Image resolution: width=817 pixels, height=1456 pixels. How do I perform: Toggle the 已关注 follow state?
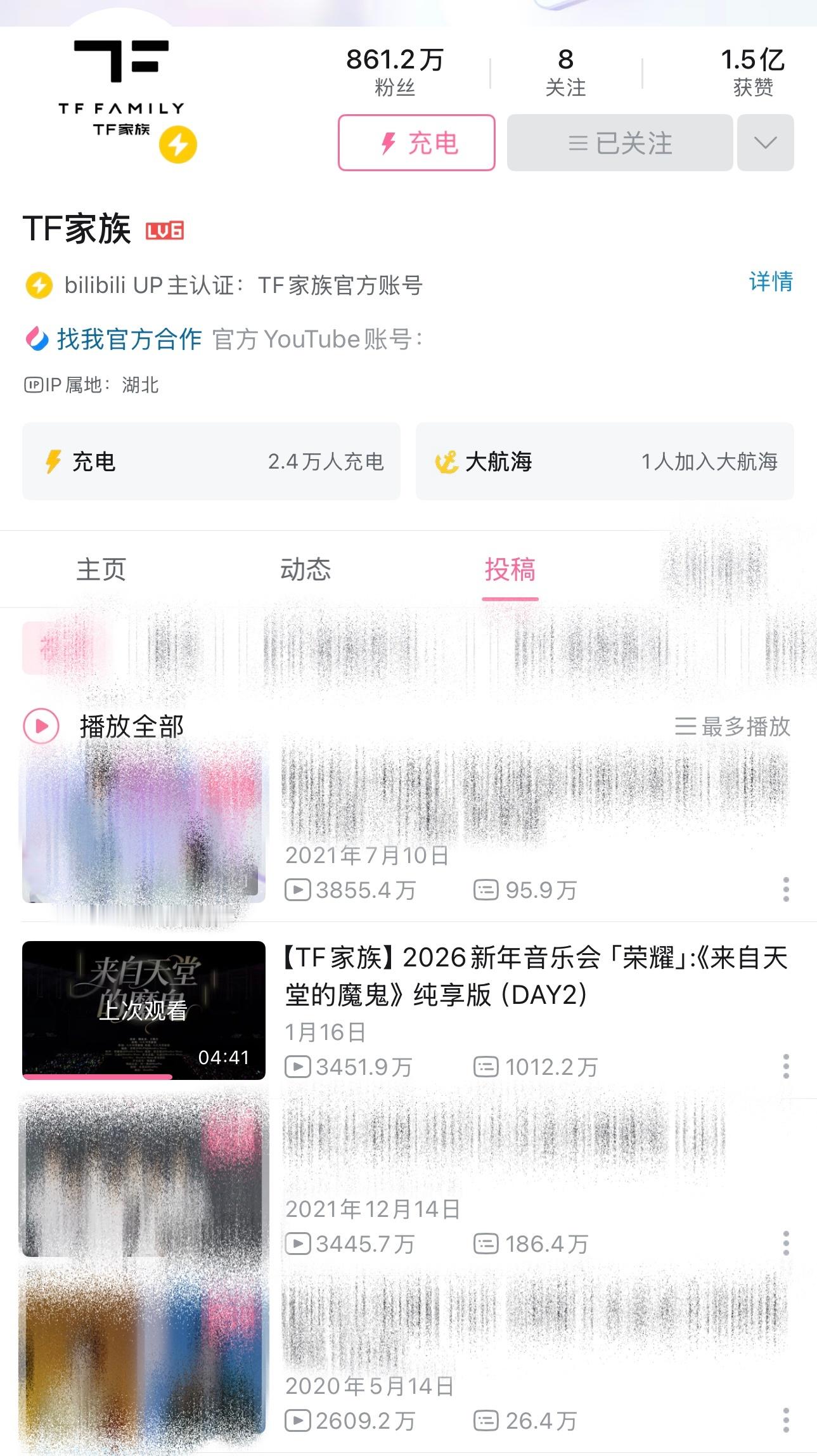pyautogui.click(x=619, y=143)
